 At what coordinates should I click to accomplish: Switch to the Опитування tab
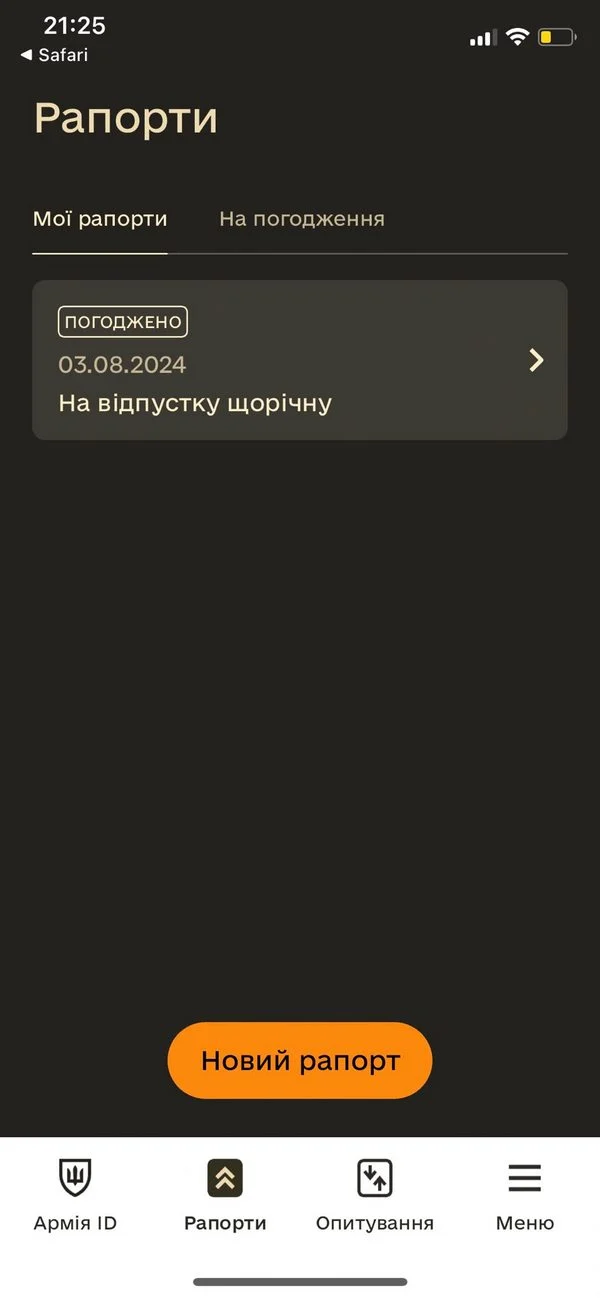(375, 1195)
